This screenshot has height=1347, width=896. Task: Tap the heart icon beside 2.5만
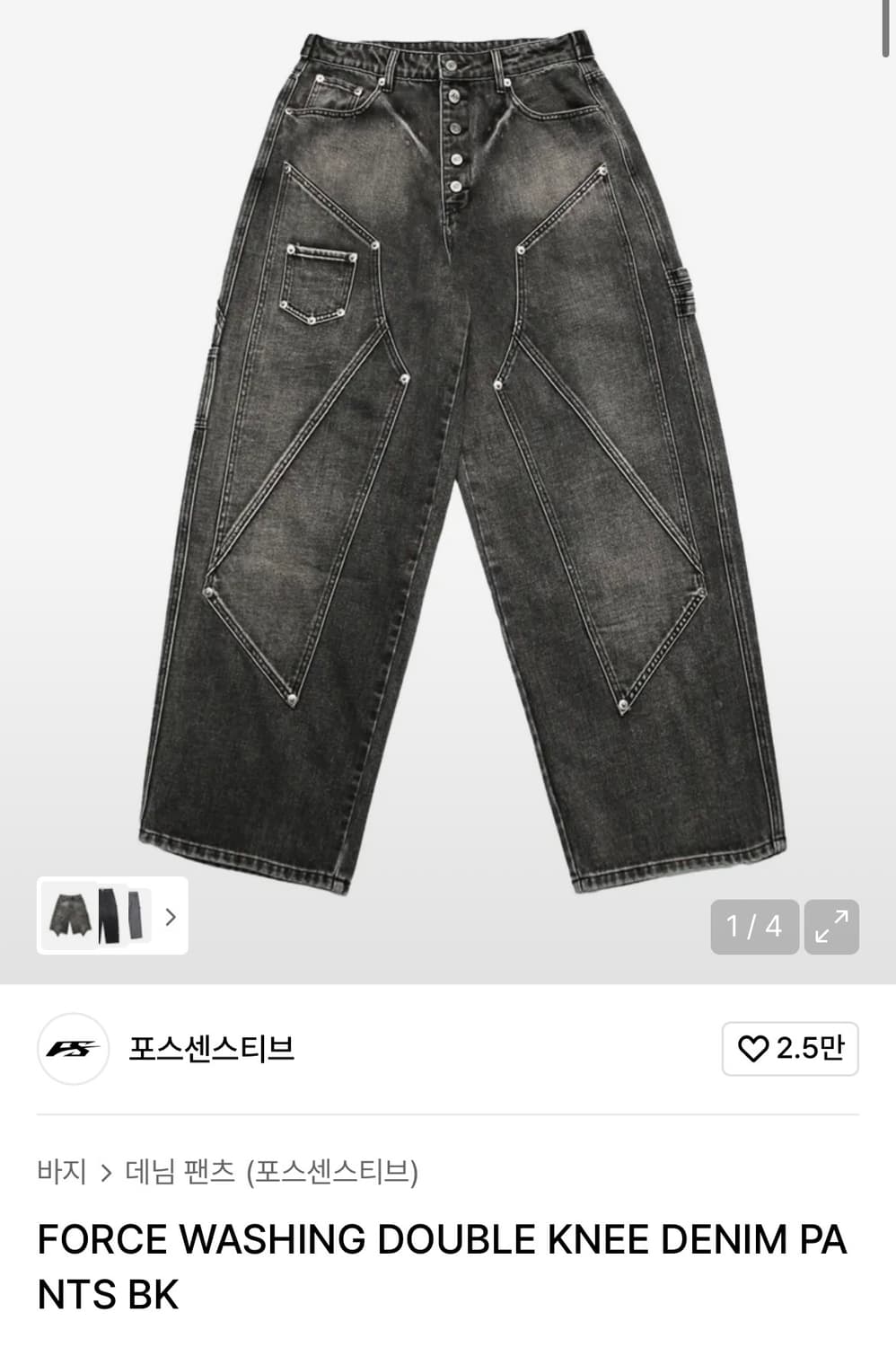pyautogui.click(x=755, y=1047)
